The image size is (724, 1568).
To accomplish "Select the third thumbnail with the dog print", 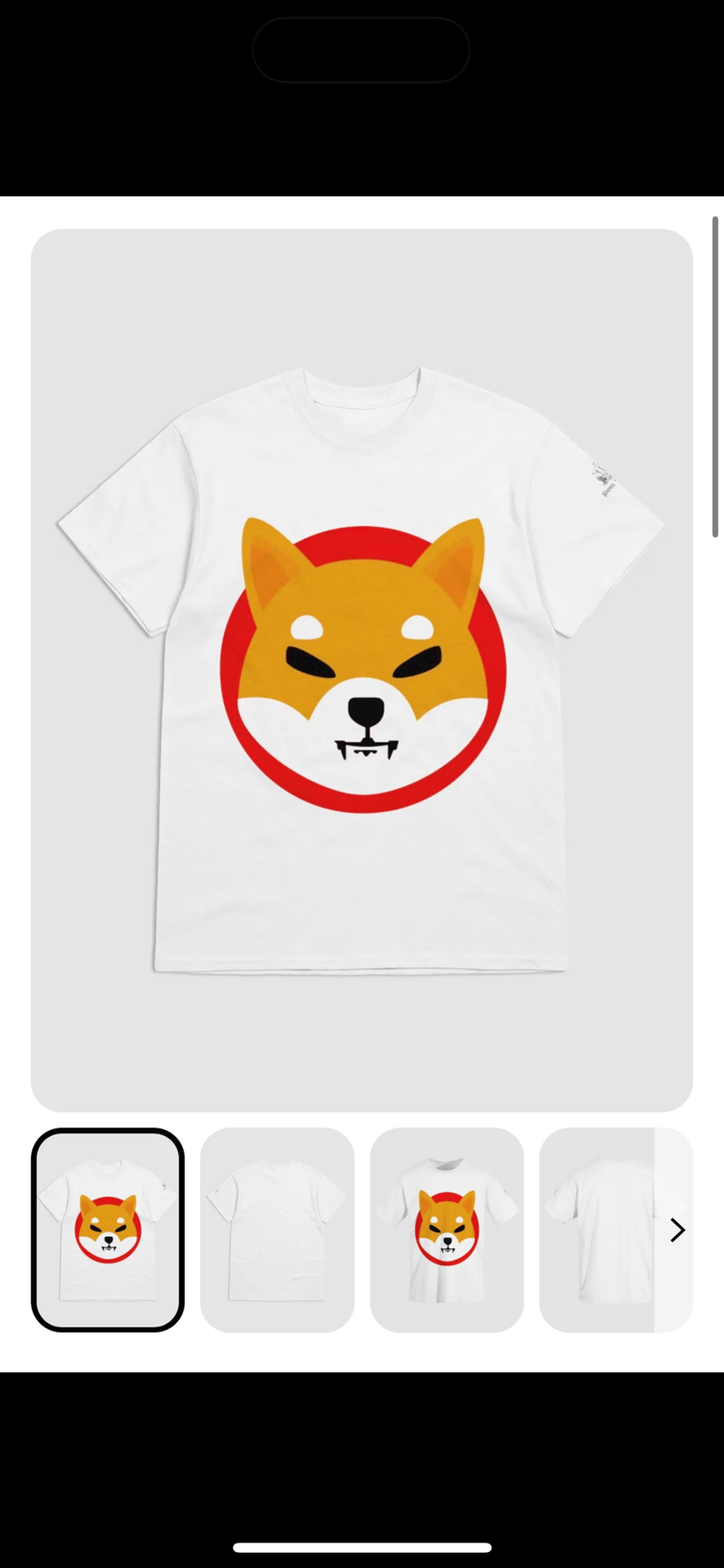I will pyautogui.click(x=447, y=1230).
